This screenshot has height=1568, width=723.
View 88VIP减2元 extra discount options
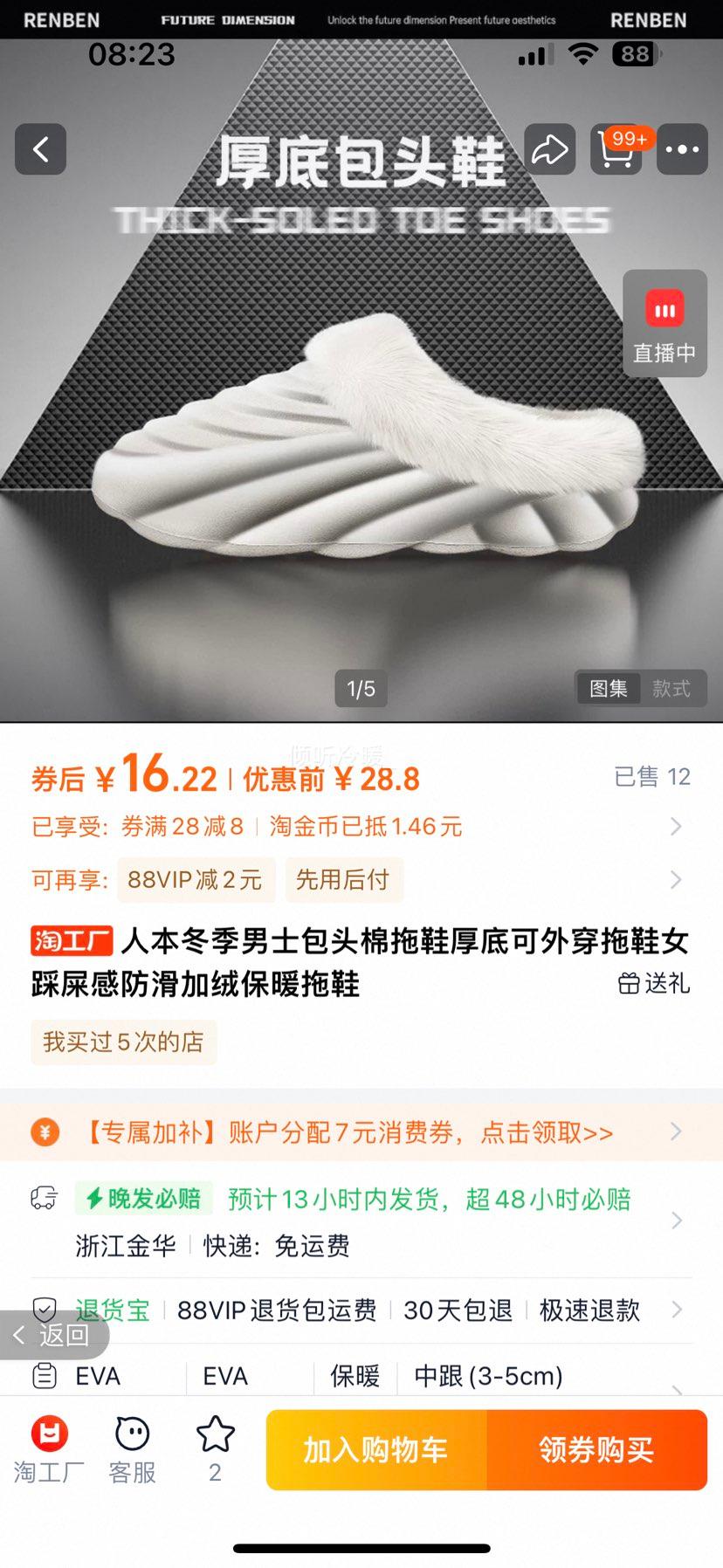pos(195,879)
